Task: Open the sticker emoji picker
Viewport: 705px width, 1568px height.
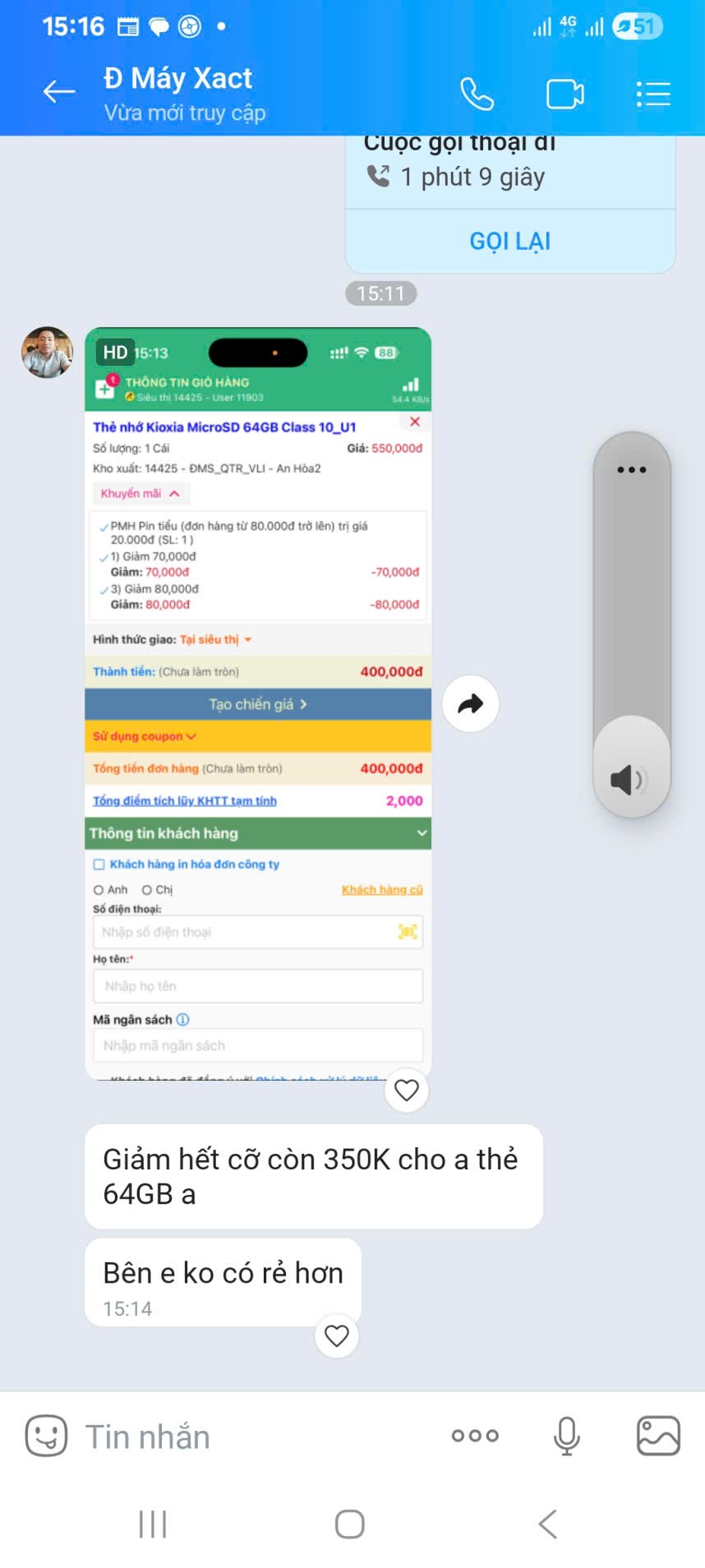Action: coord(46,1436)
